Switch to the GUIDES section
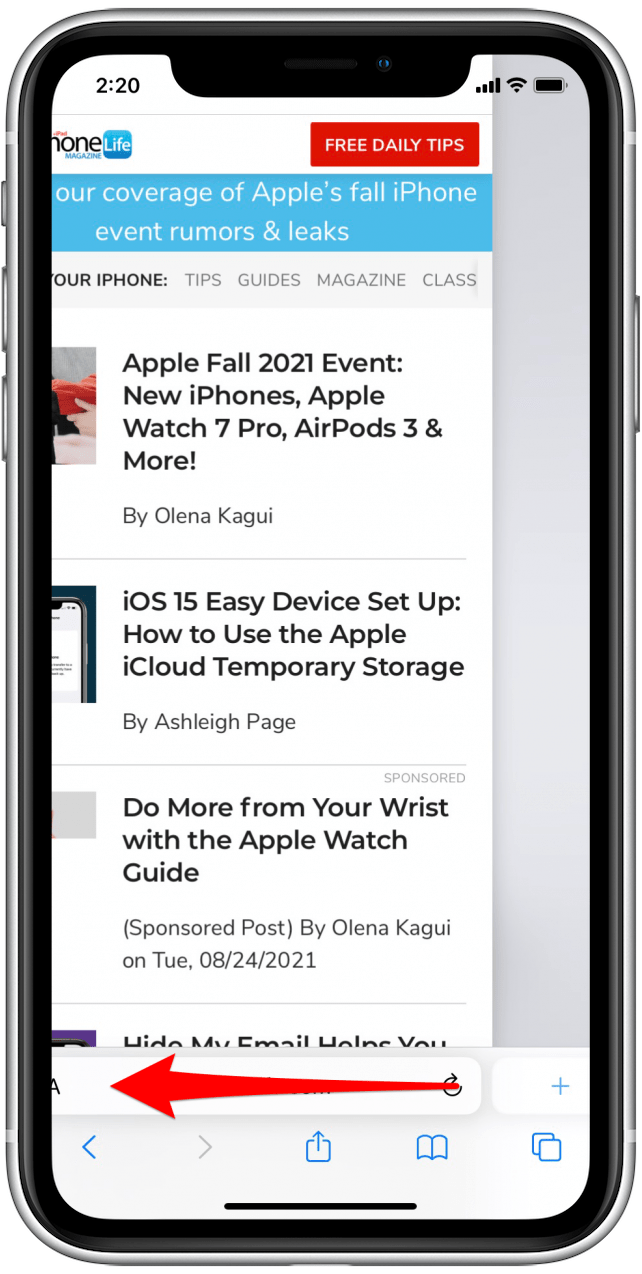Image resolution: width=642 pixels, height=1274 pixels. coord(269,280)
